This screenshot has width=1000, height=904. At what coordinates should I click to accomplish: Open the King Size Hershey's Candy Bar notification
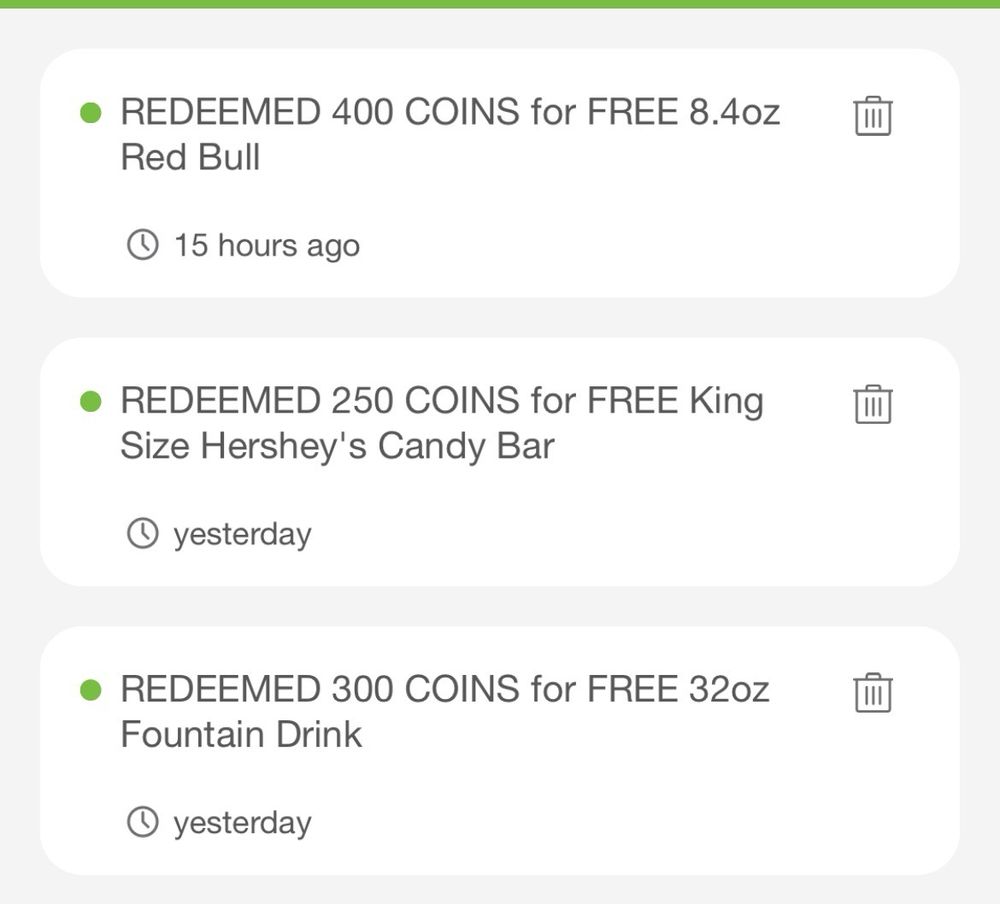click(x=441, y=423)
